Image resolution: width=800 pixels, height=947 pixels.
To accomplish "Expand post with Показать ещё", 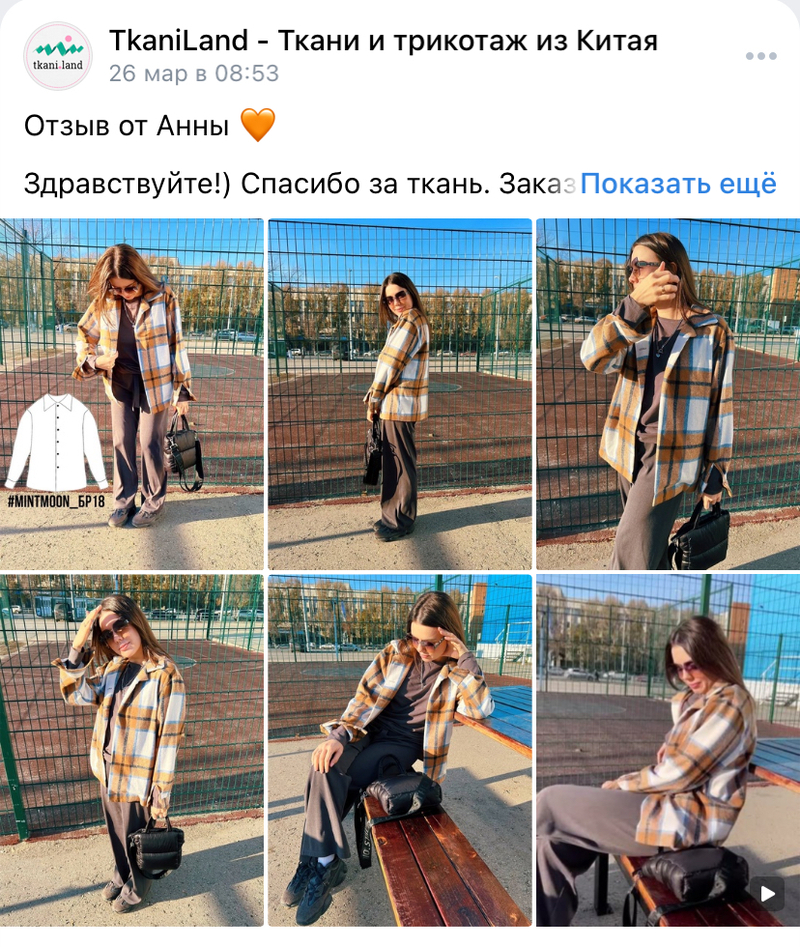I will pos(678,184).
